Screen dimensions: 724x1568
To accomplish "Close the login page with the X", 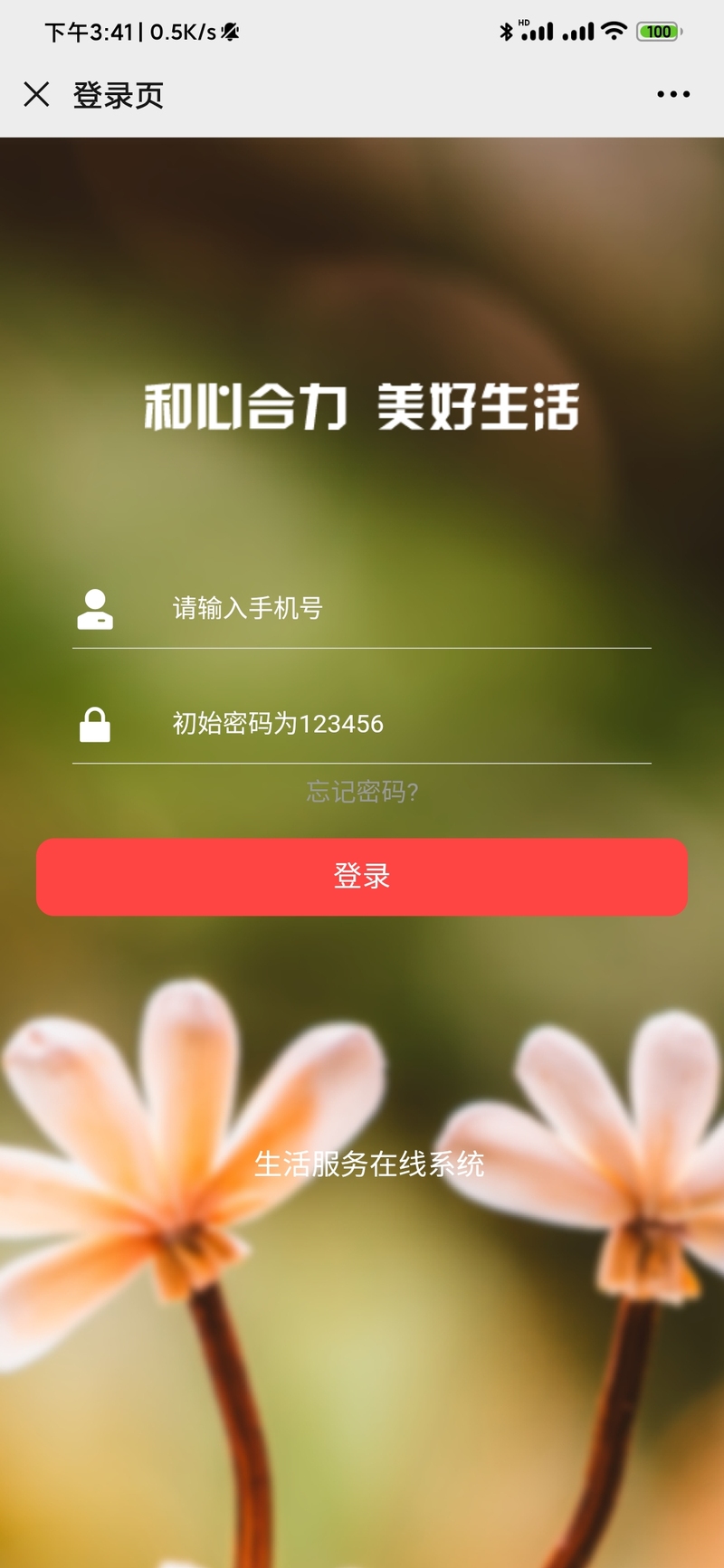I will [x=36, y=94].
